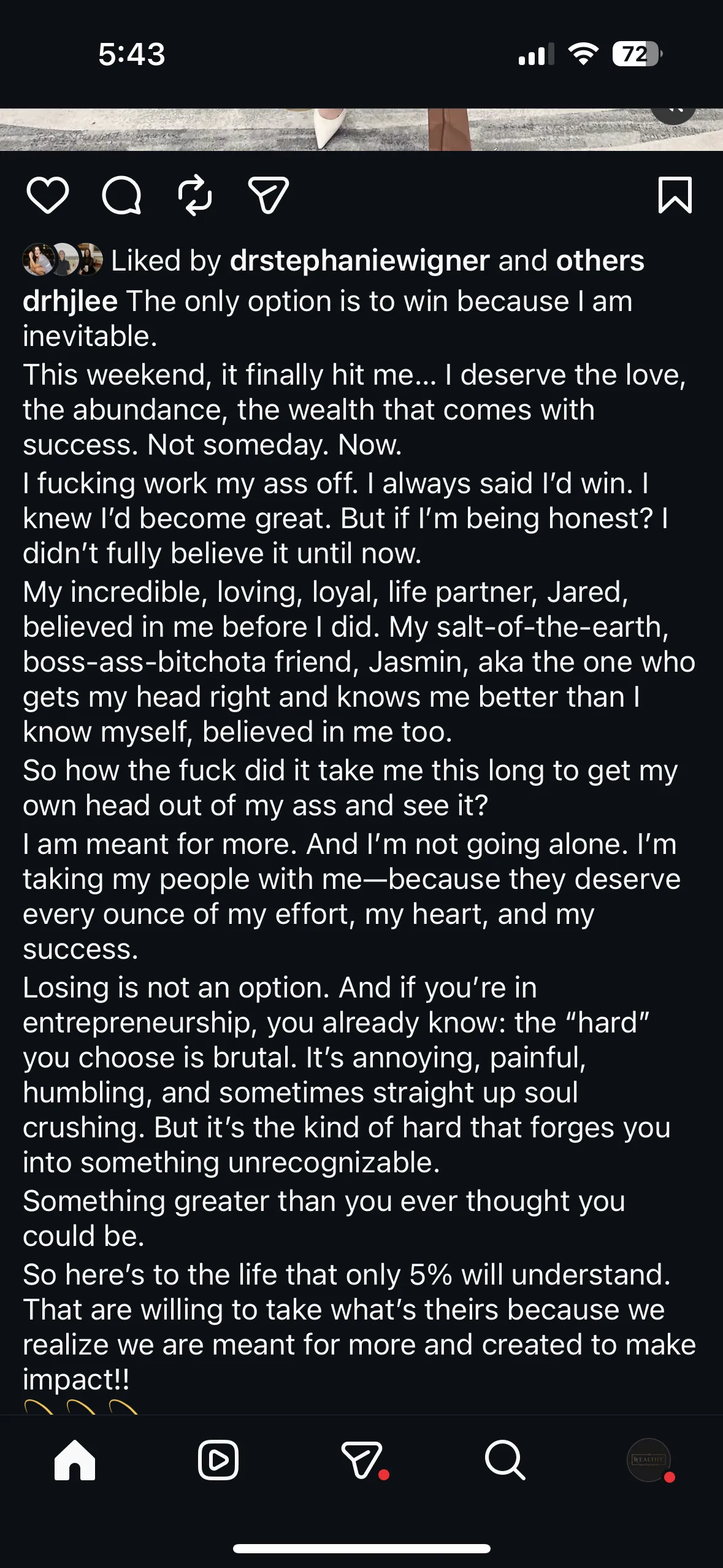
Task: Bookmark this post
Action: coord(675,195)
